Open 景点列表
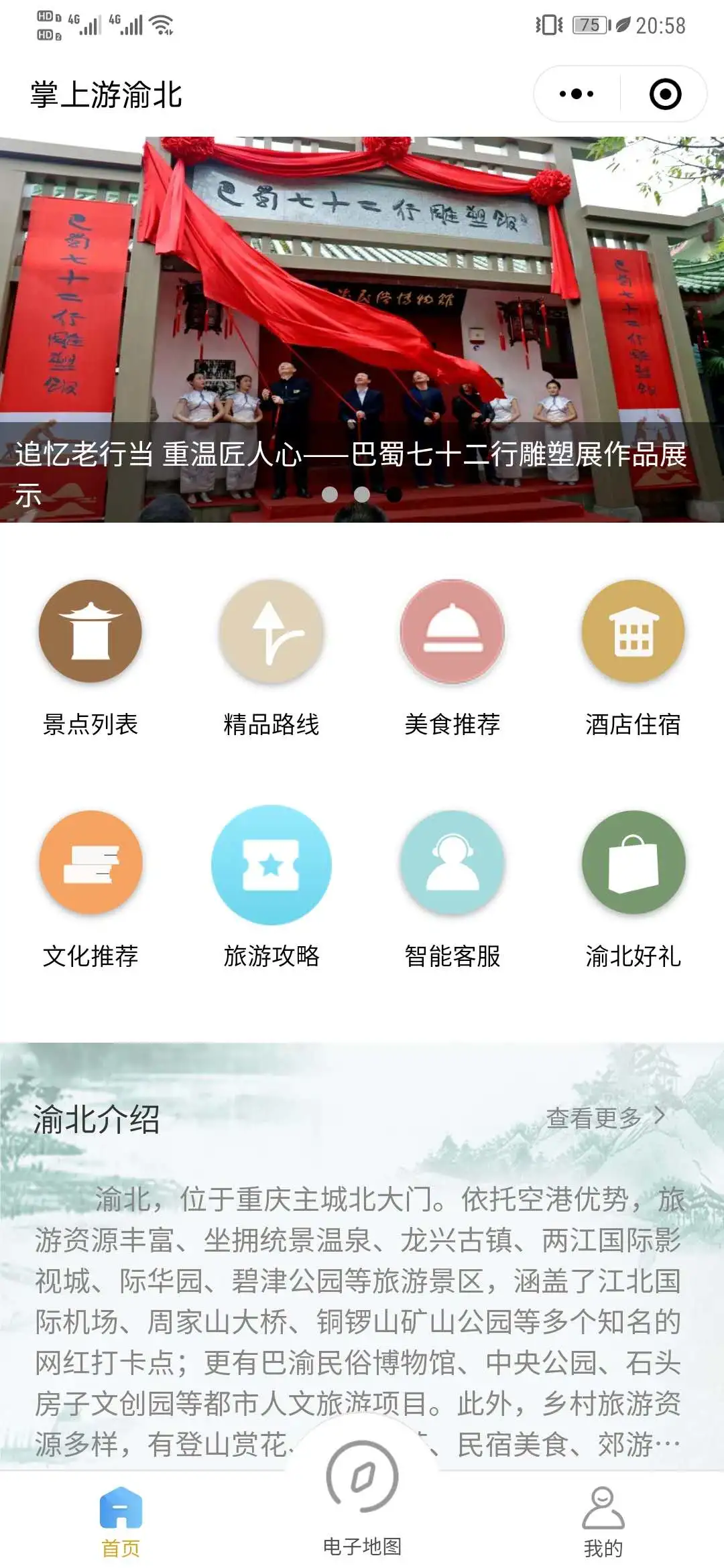 90,658
